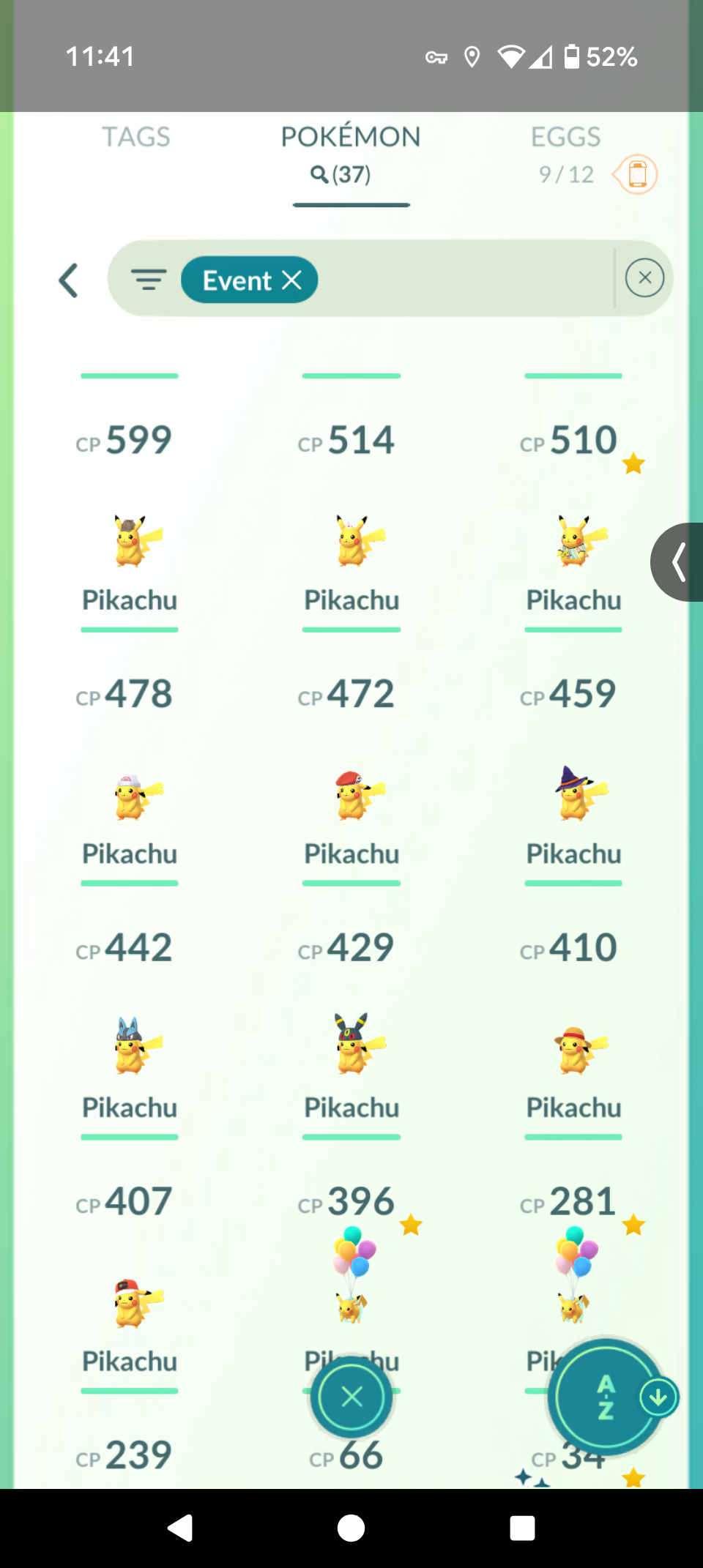Close the Pokémon list with the round X button

(x=351, y=1397)
